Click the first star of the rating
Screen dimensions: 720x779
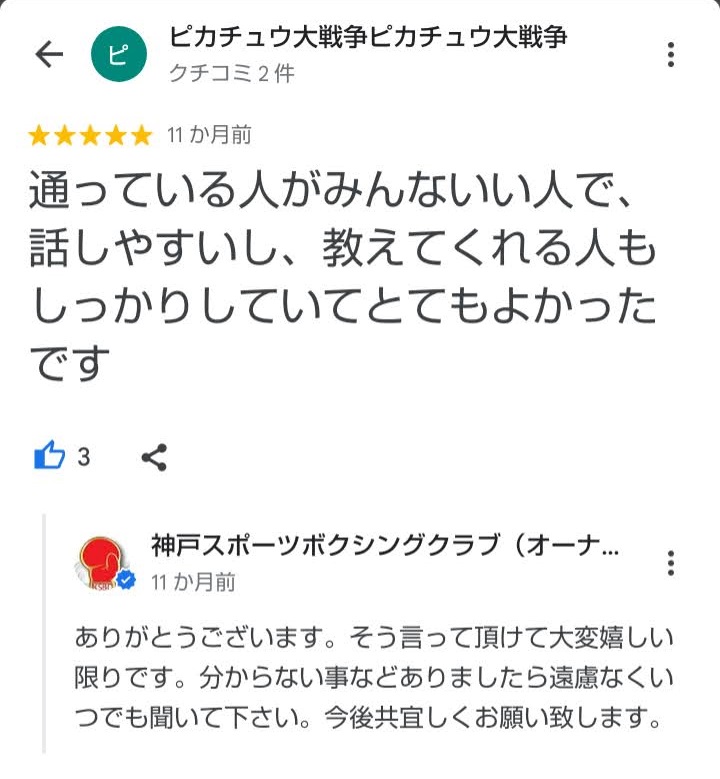[39, 135]
